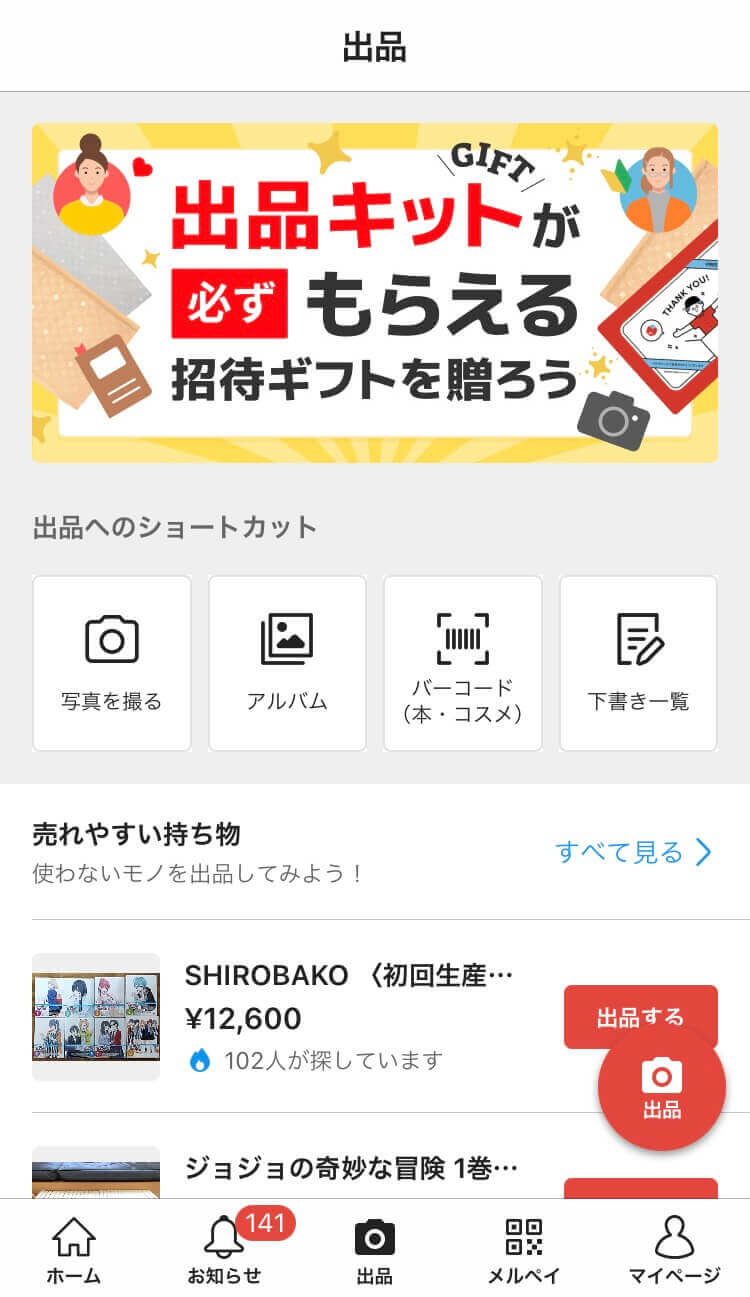Open the 出品キット gift invitation banner
The width and height of the screenshot is (750, 1297).
pyautogui.click(x=374, y=292)
